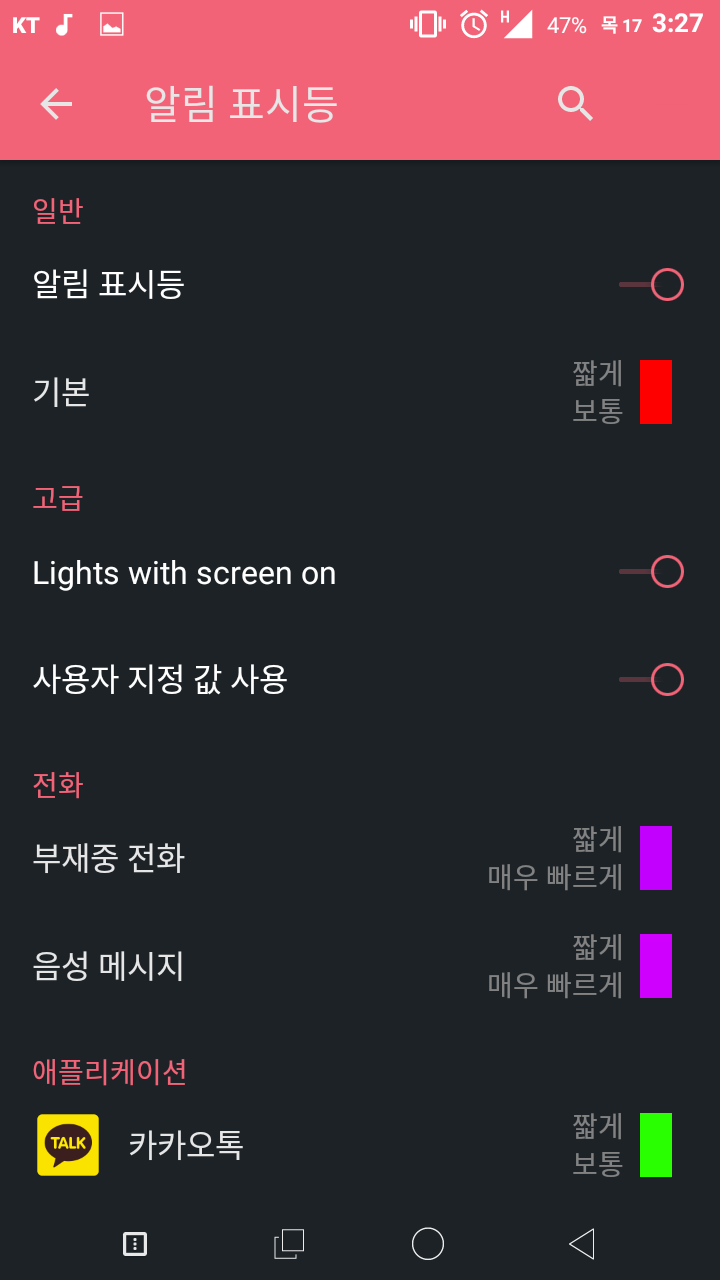Viewport: 720px width, 1280px height.
Task: Toggle the 사용자 지정 값 사용 switch
Action: pyautogui.click(x=652, y=680)
